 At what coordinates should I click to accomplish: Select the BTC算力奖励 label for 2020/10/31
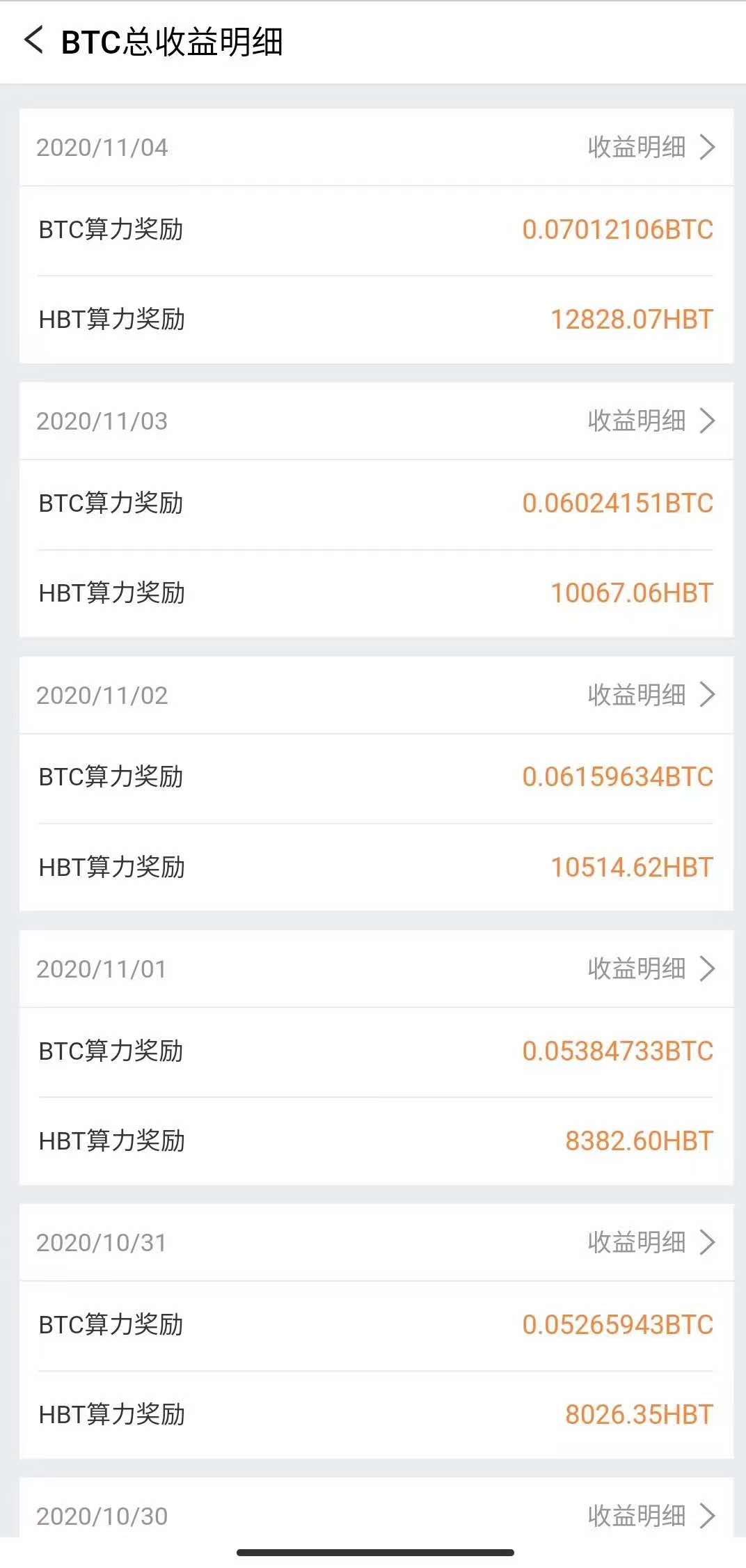pyautogui.click(x=111, y=1326)
